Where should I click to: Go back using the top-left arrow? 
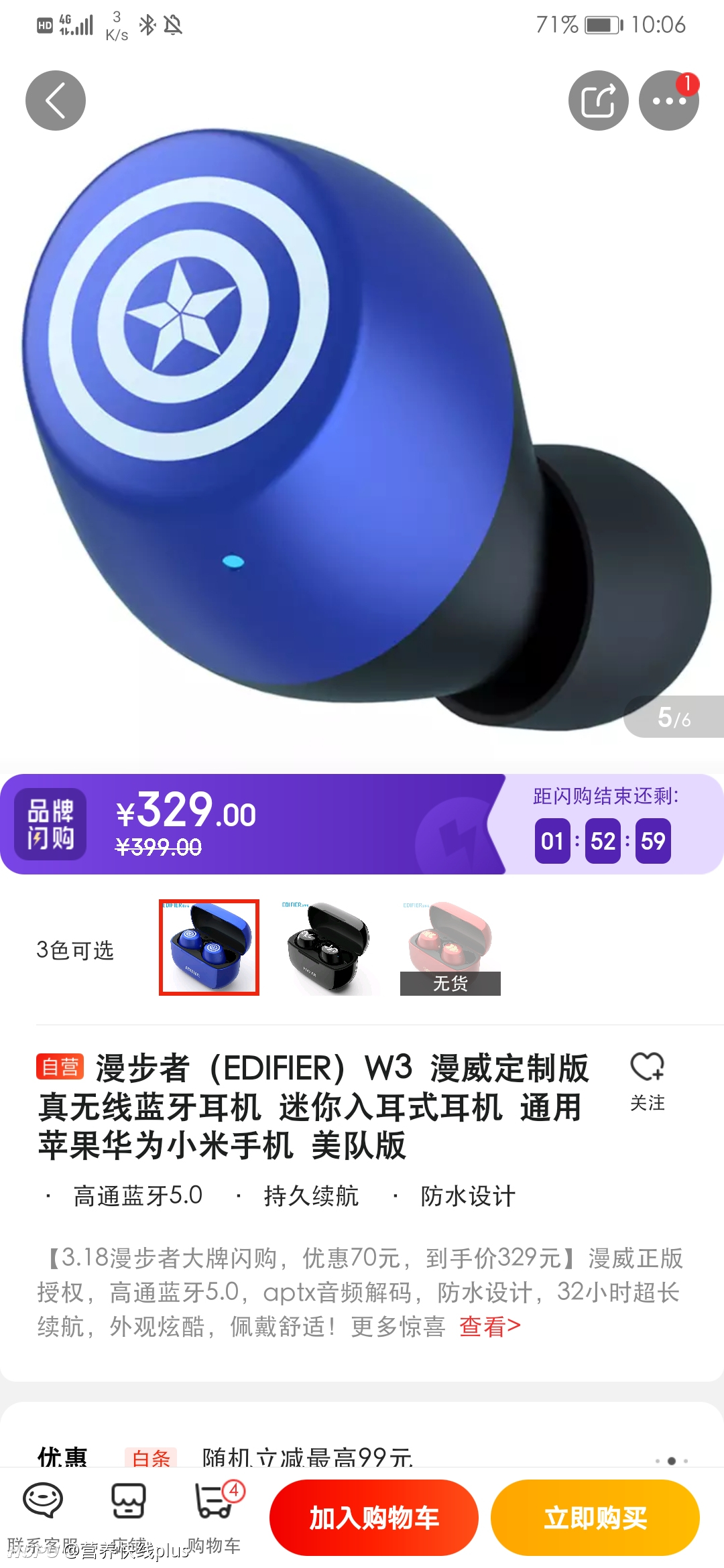[56, 101]
